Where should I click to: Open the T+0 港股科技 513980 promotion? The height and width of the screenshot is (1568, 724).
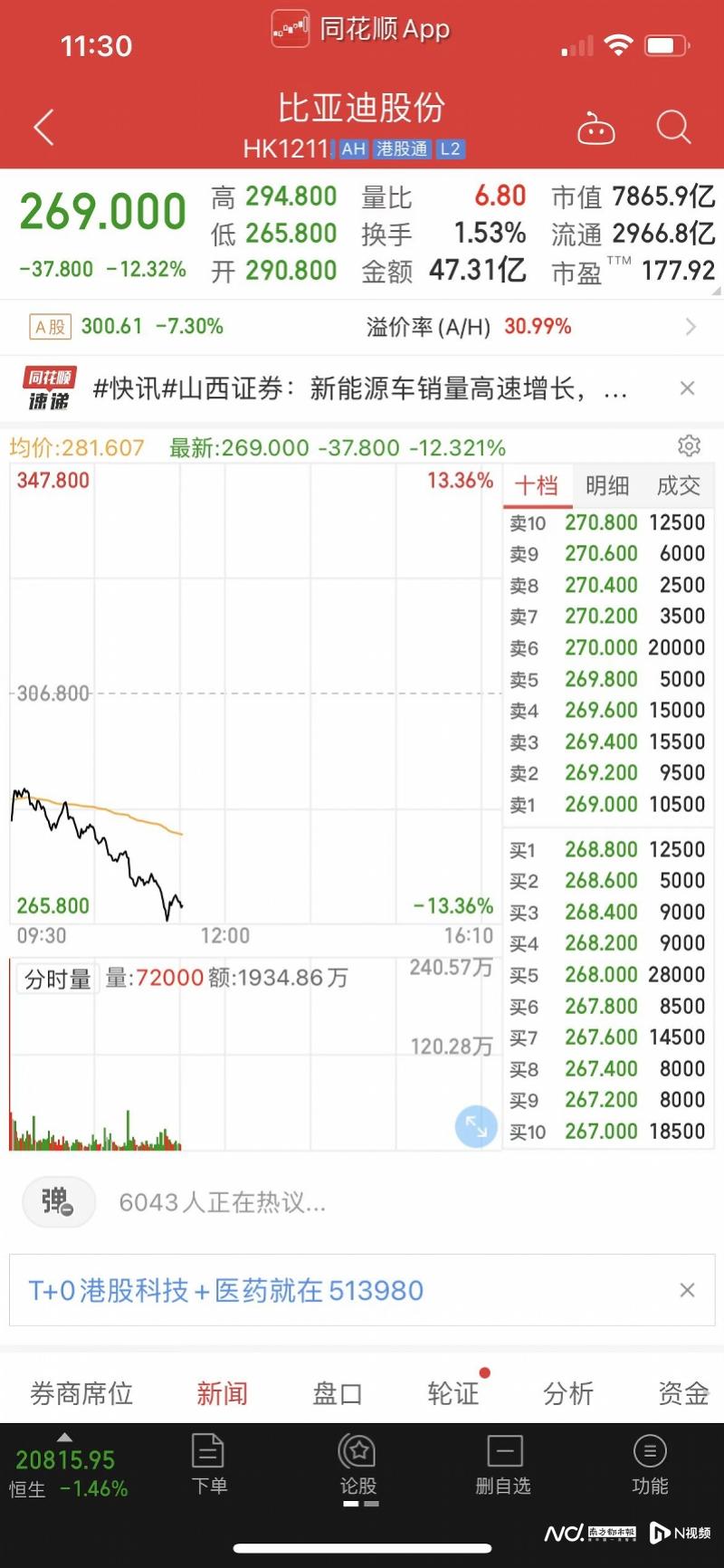click(x=226, y=1290)
